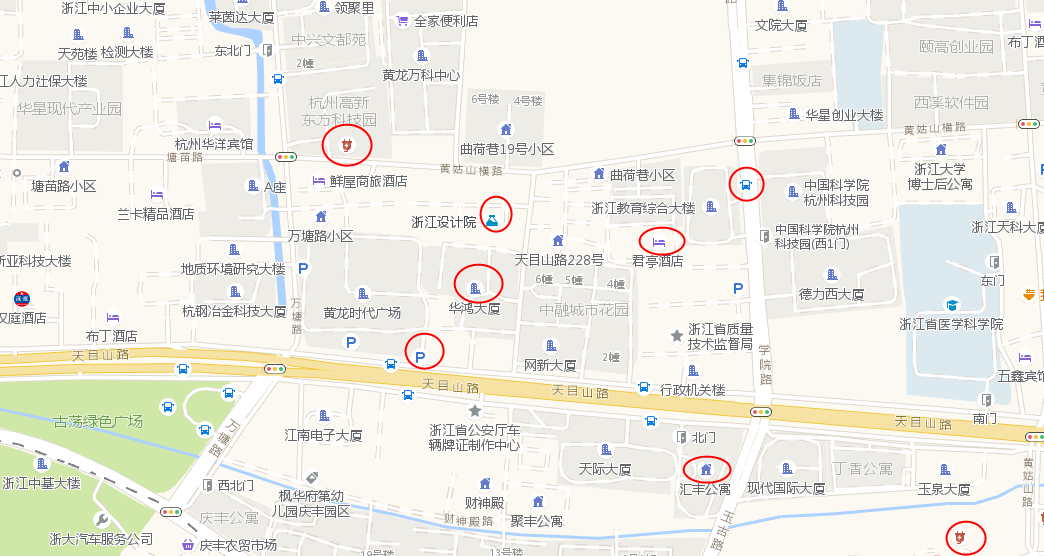Tap the 浙江省医学科学院 school marker

pos(951,304)
